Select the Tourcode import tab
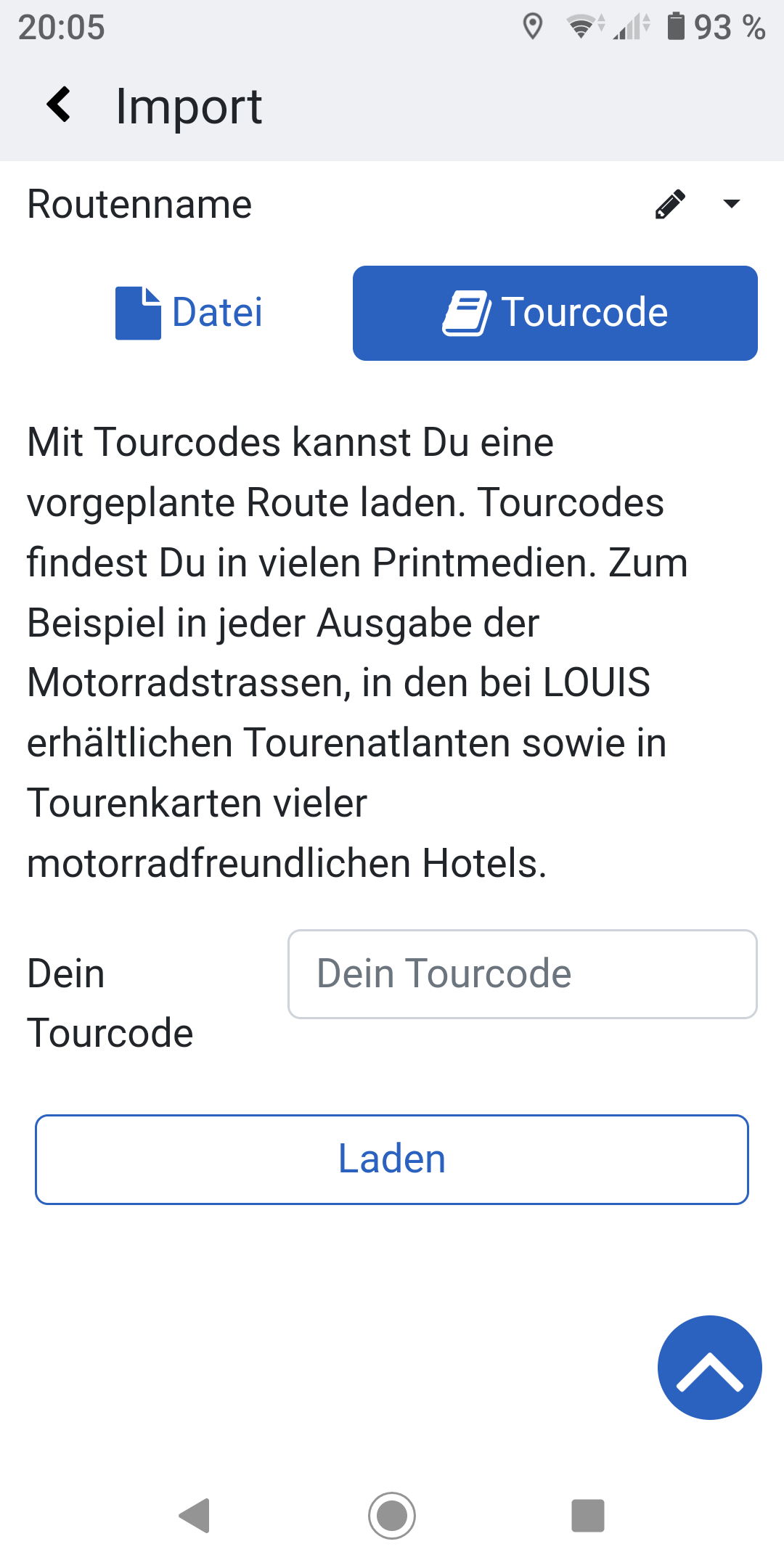Screen dimensions: 784x1568 555,313
